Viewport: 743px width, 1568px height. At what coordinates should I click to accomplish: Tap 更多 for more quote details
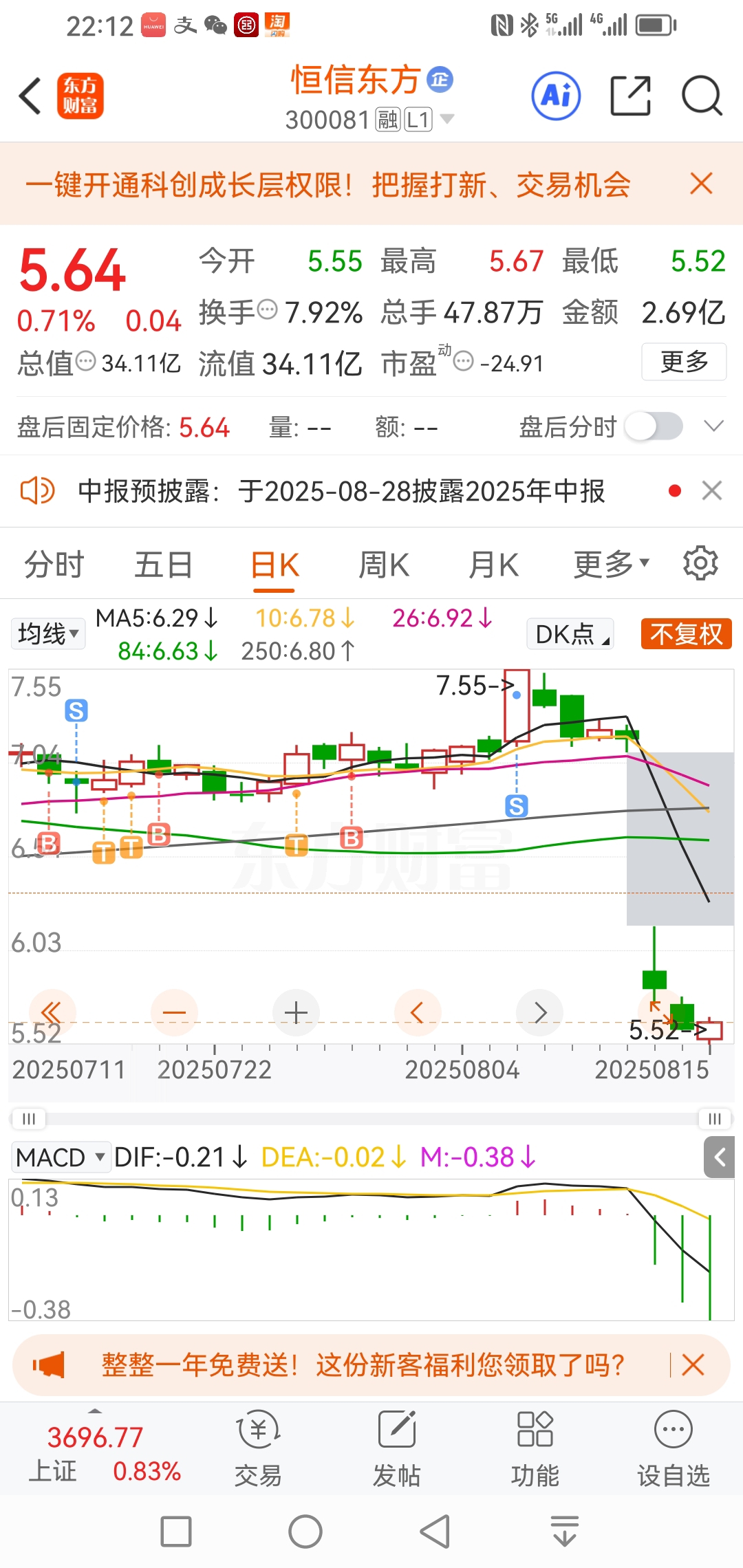(x=684, y=361)
